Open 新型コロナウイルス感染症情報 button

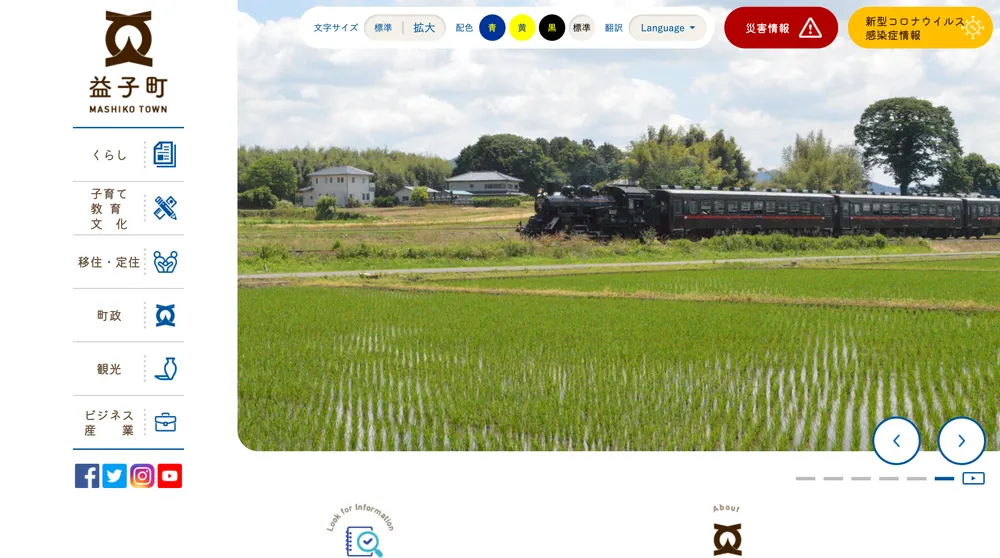click(920, 28)
